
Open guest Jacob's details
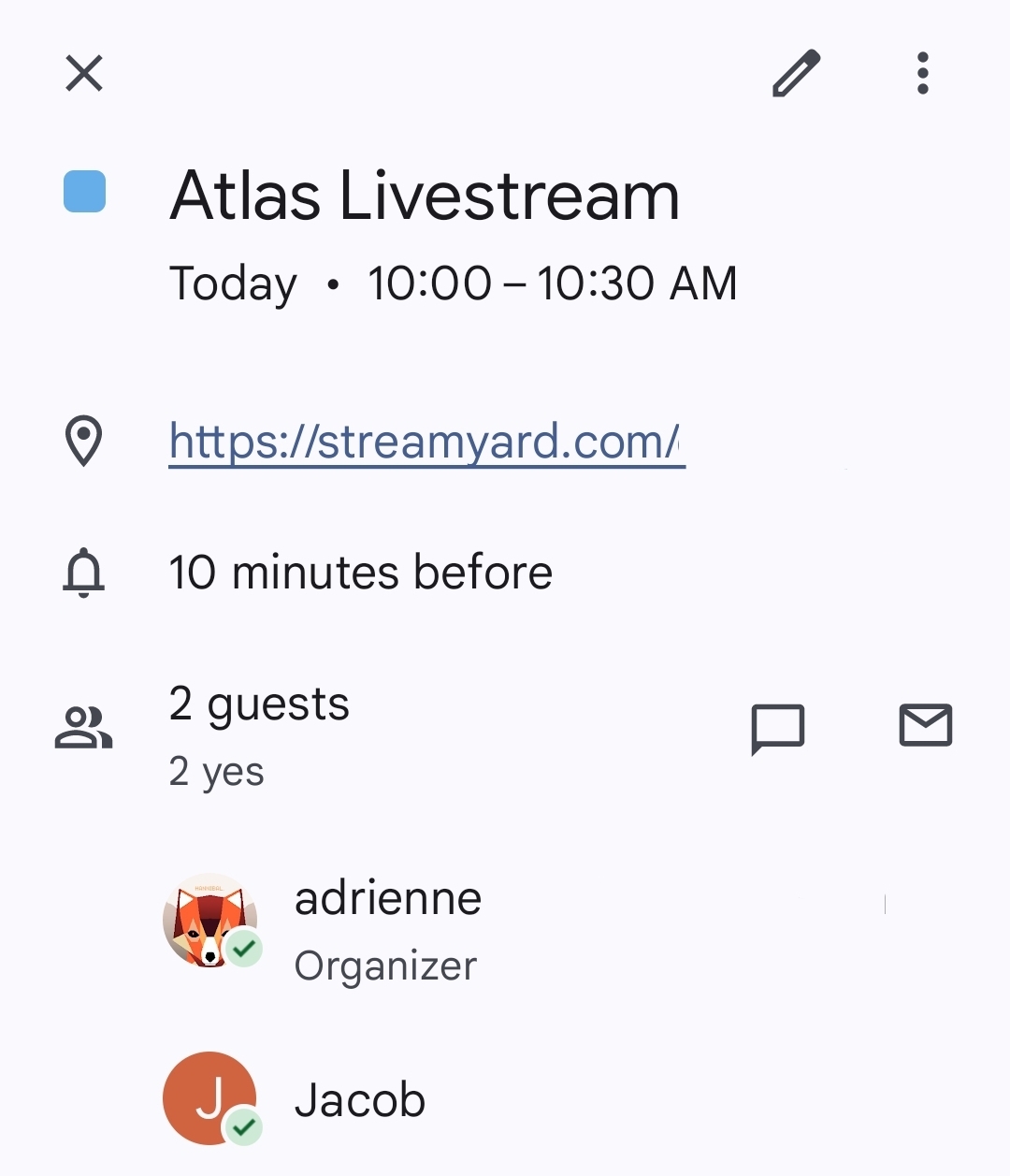(x=359, y=1100)
